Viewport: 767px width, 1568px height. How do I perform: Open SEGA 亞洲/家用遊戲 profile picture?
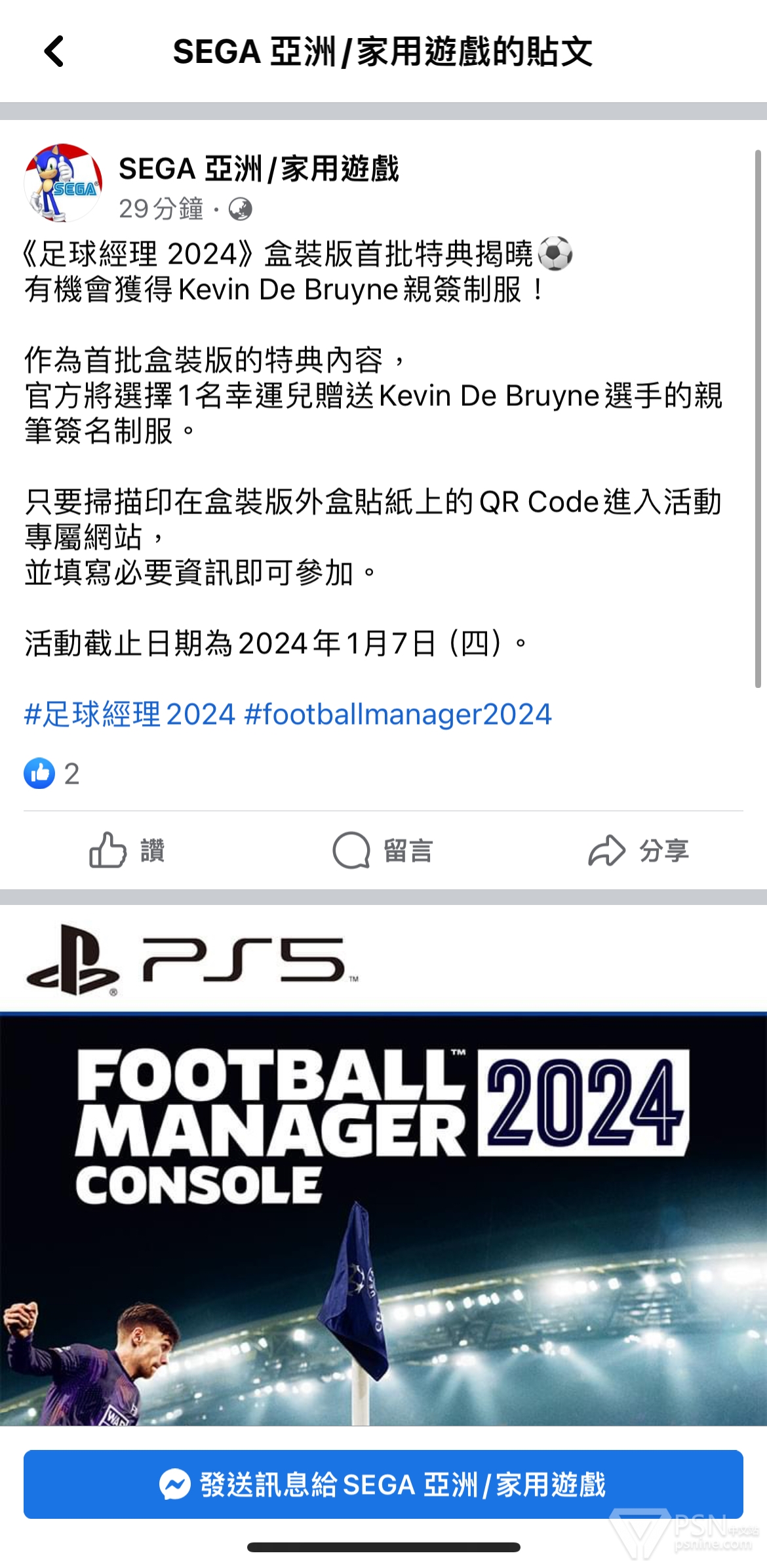63,183
